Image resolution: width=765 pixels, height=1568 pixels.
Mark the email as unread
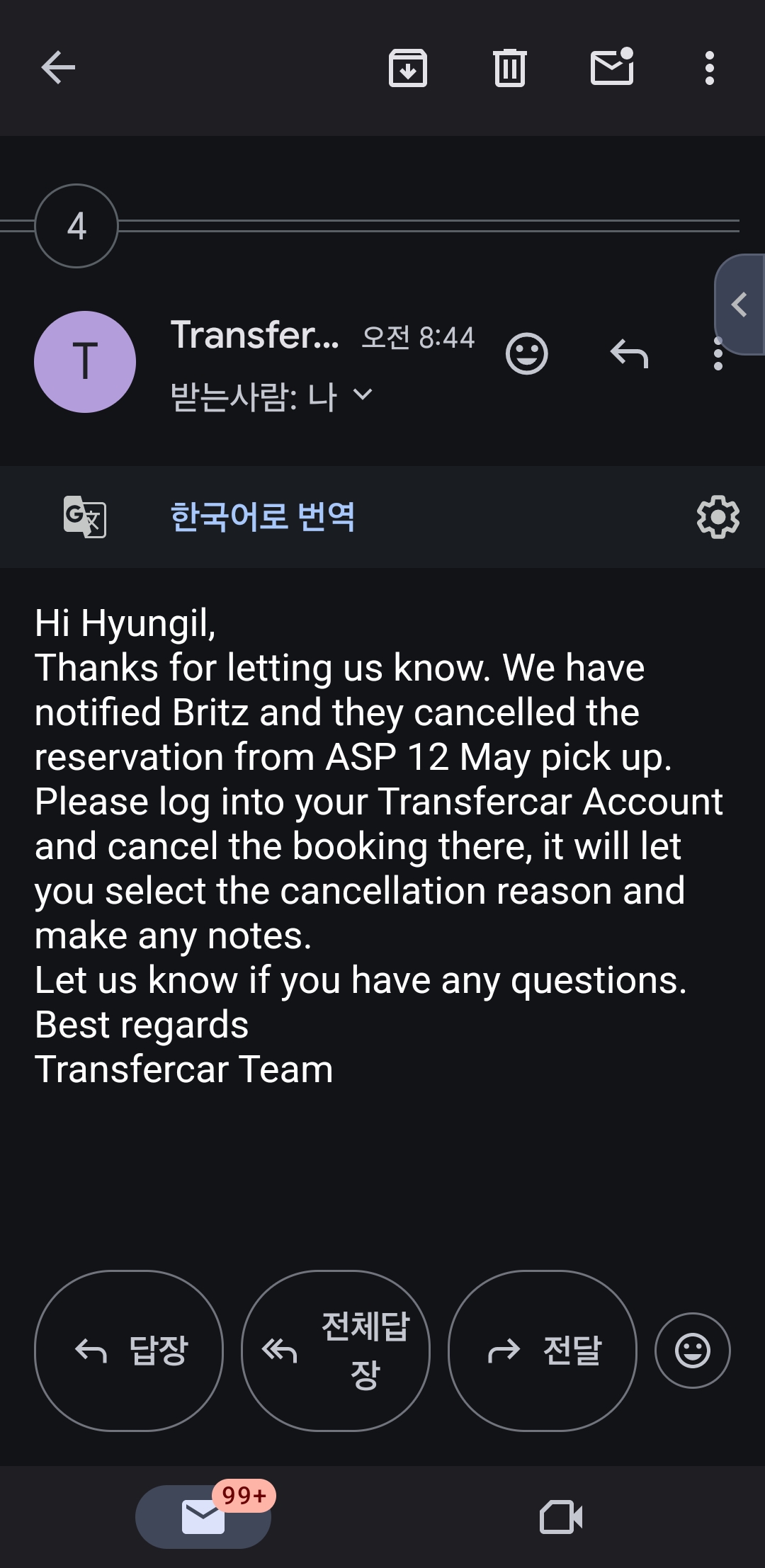point(612,67)
